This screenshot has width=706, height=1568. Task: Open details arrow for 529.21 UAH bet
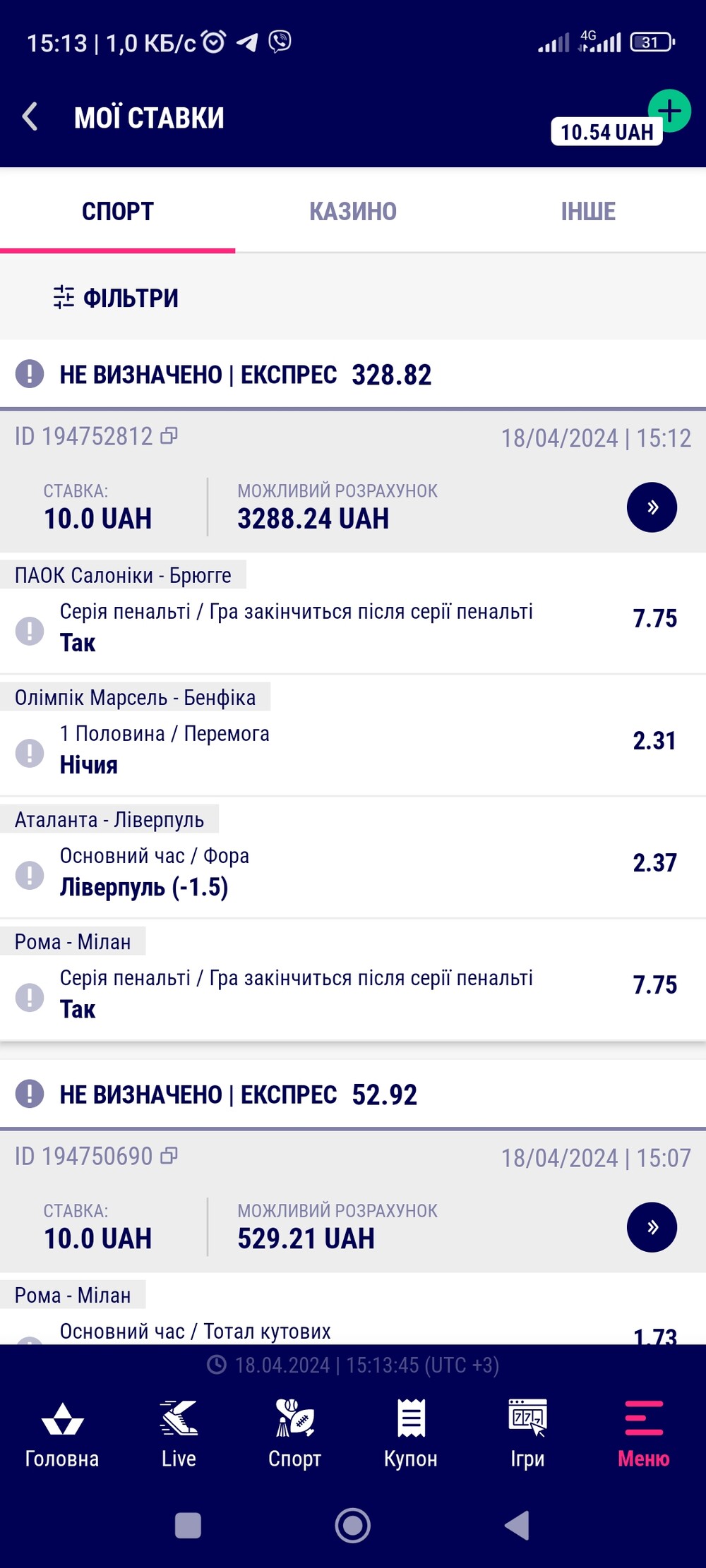pyautogui.click(x=652, y=1227)
